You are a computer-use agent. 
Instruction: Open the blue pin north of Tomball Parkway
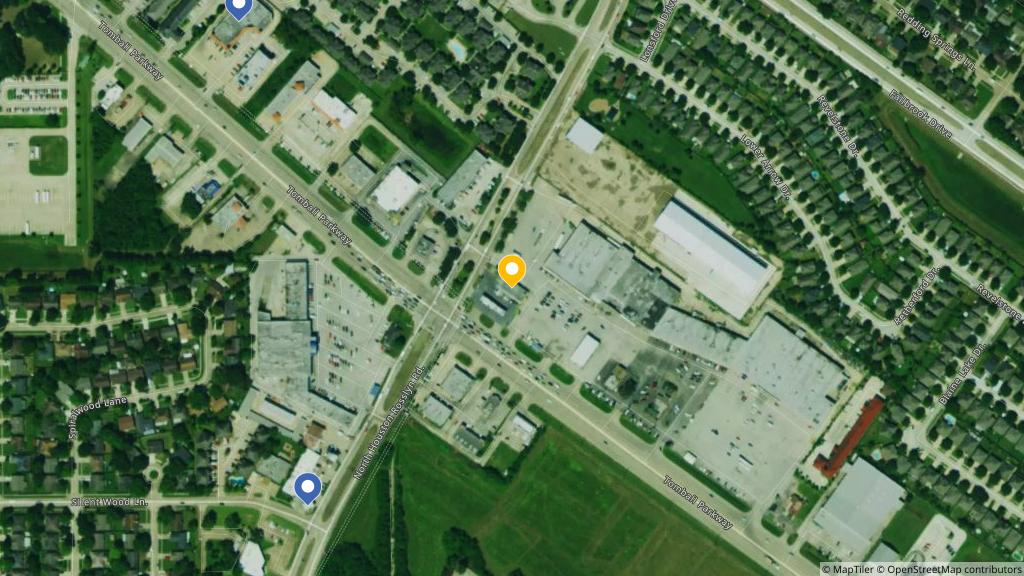coord(237,8)
